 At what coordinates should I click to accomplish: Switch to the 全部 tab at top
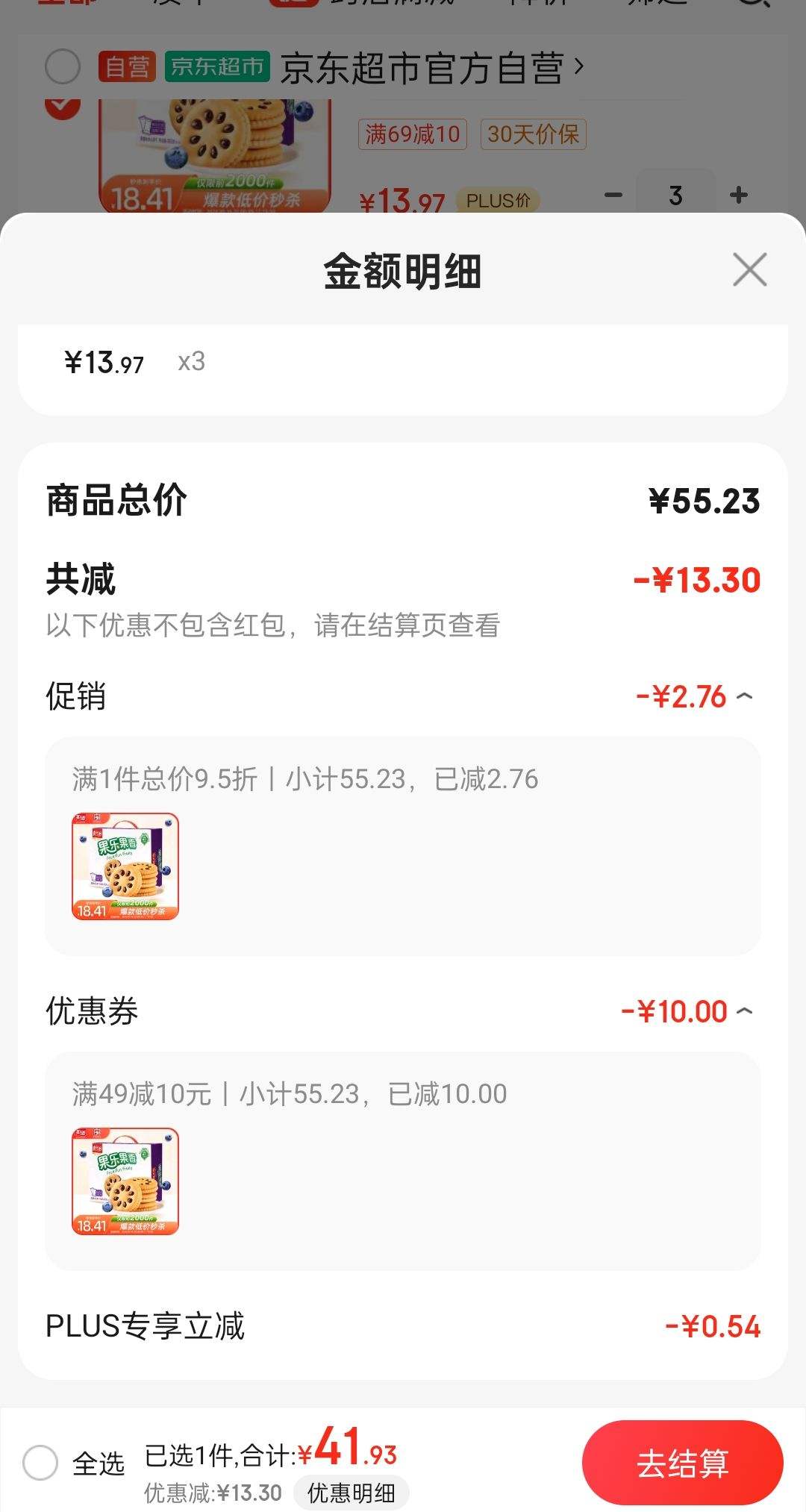67,6
